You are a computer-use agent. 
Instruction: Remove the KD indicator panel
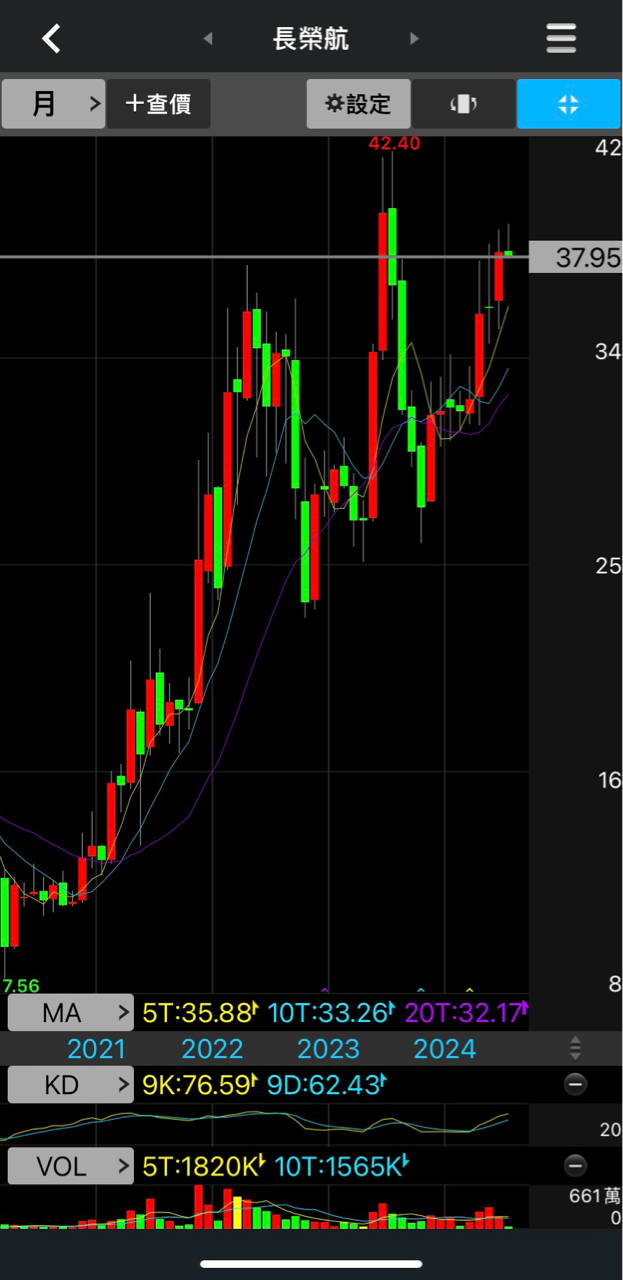[575, 1084]
